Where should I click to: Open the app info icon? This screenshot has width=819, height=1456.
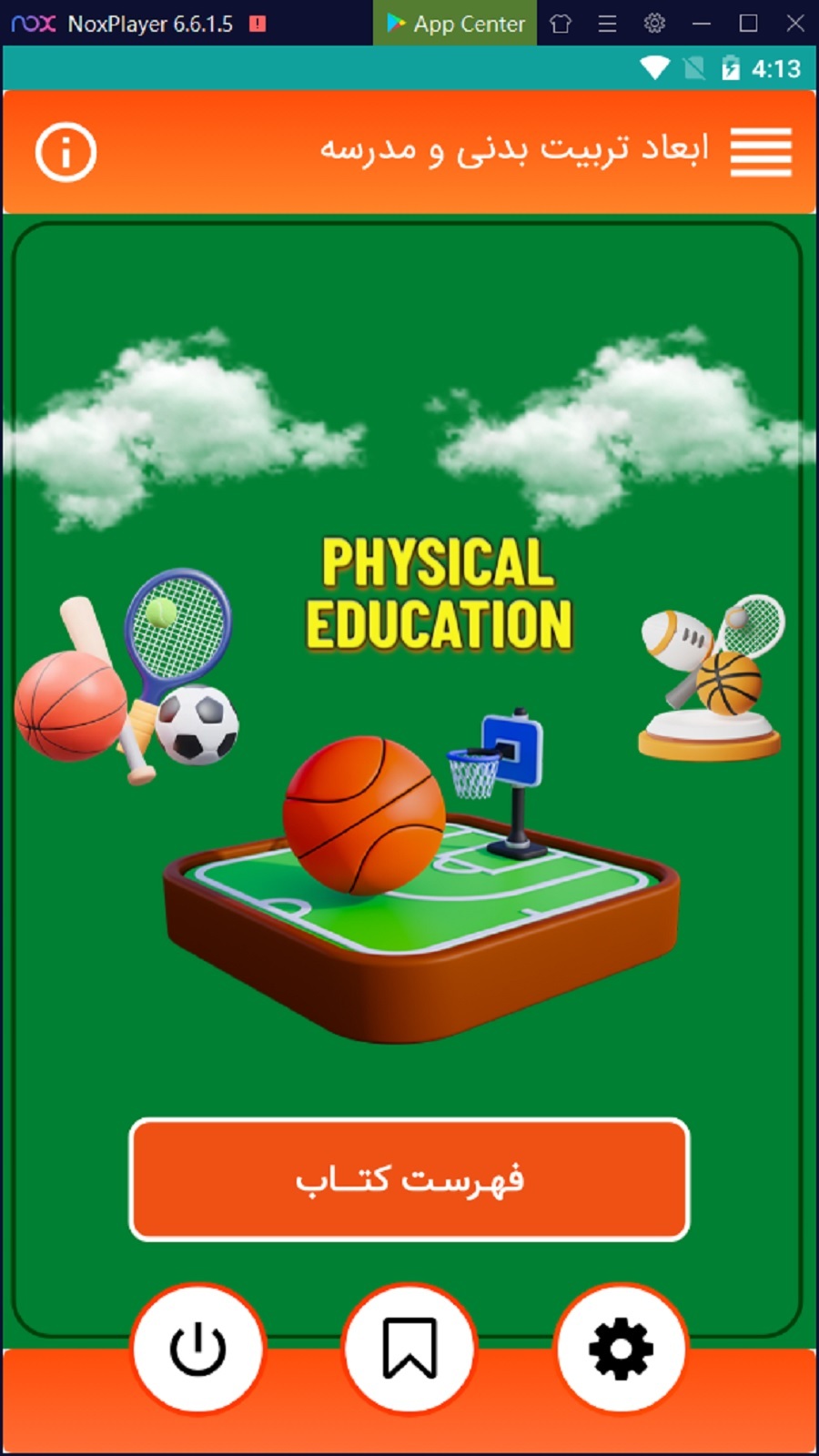pyautogui.click(x=66, y=152)
